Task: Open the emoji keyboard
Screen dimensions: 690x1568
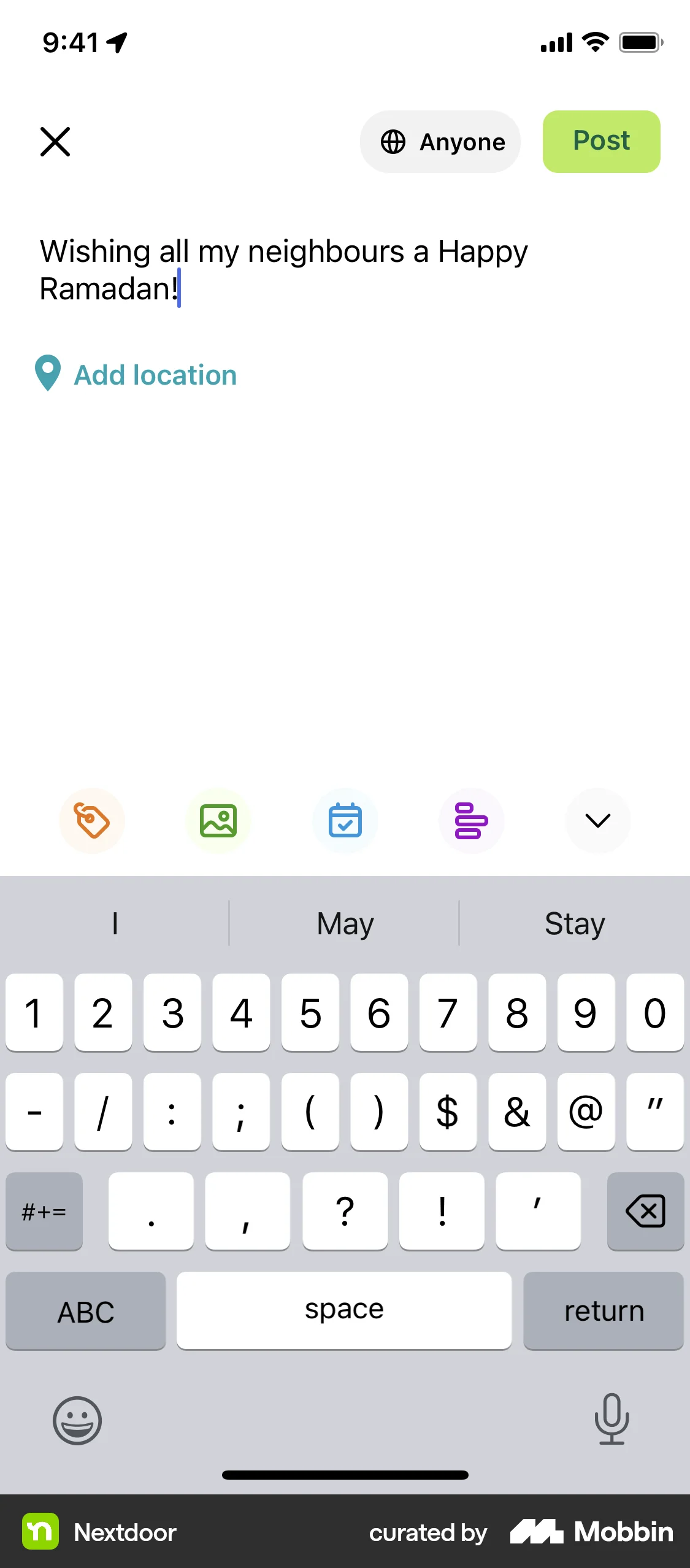Action: click(x=77, y=1420)
